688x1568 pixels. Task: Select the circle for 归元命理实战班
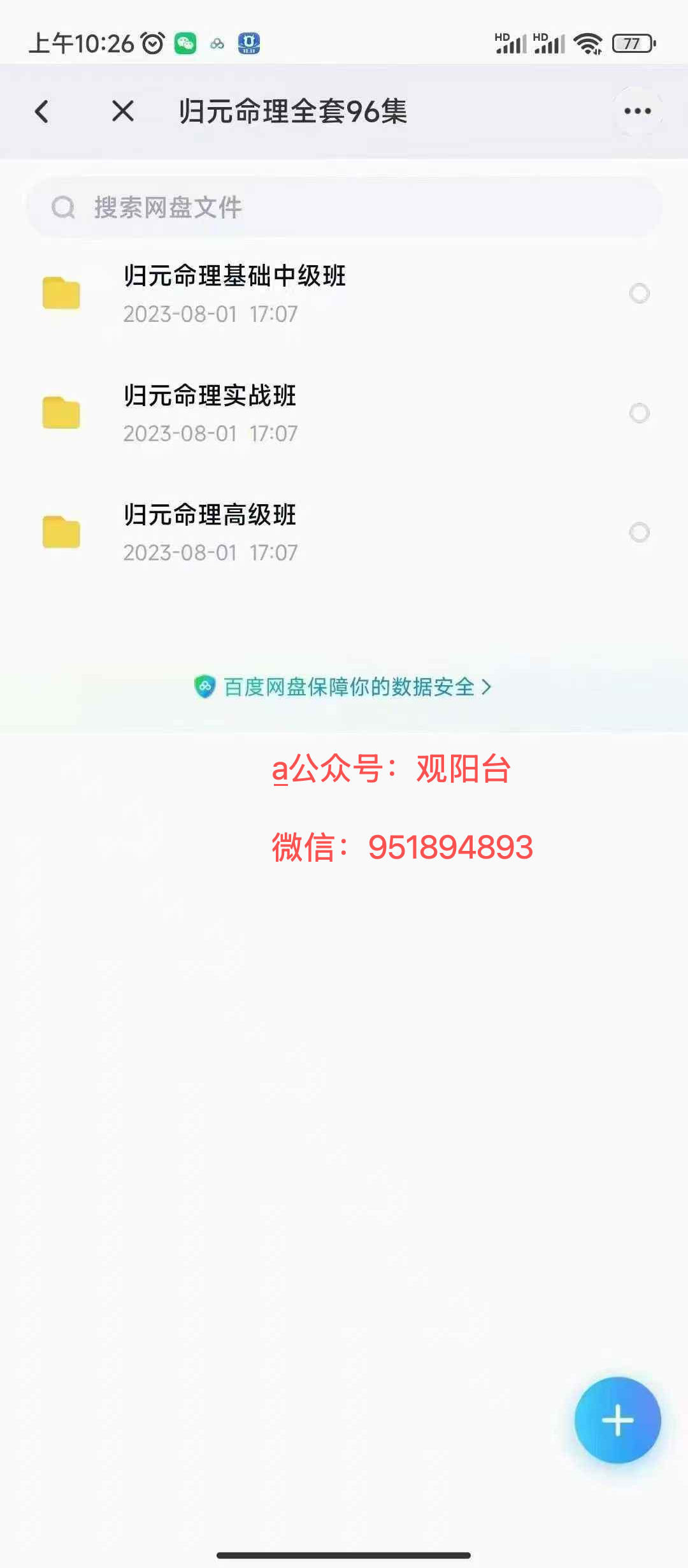[x=639, y=413]
